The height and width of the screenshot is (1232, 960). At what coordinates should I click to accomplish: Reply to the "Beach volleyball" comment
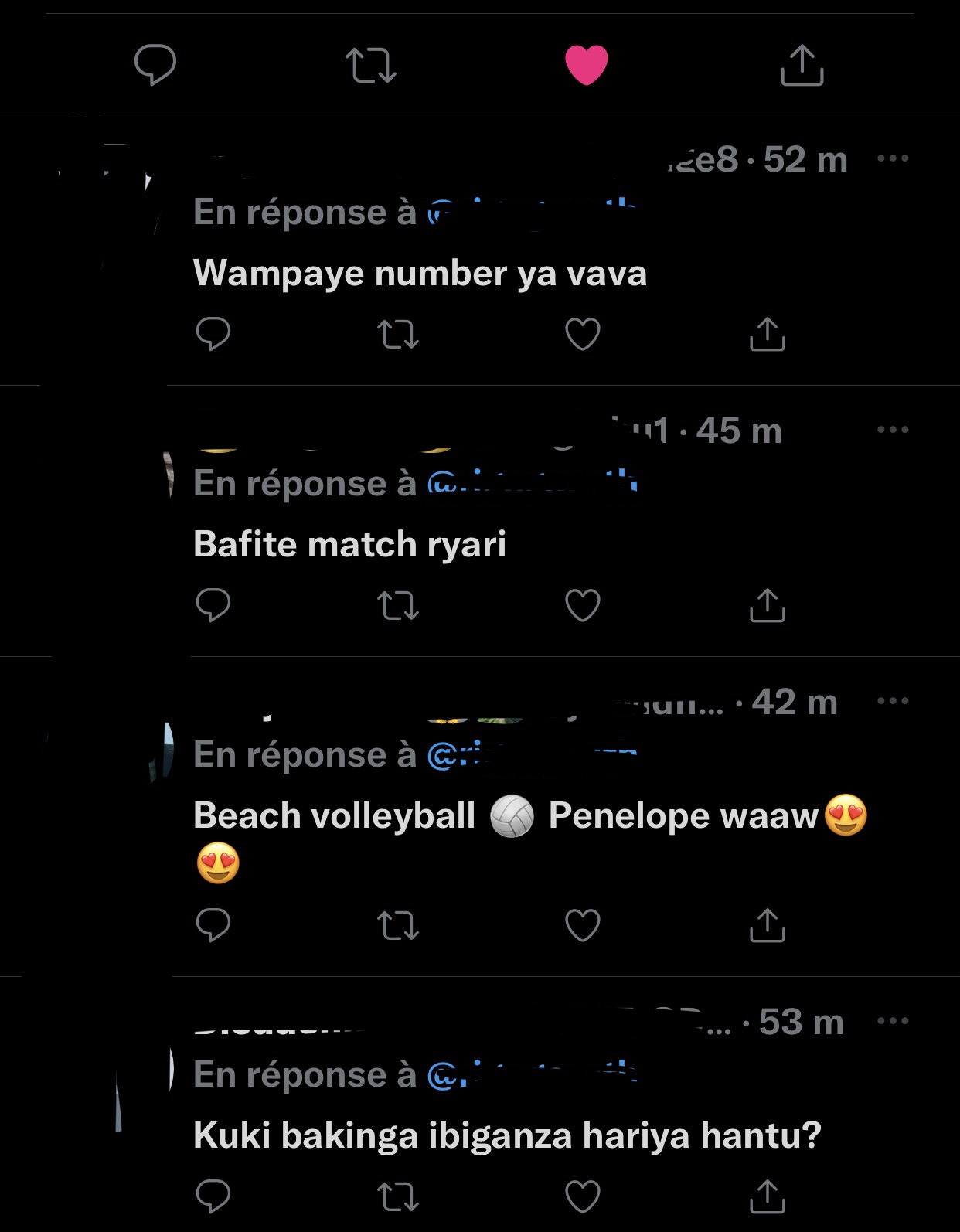[213, 925]
